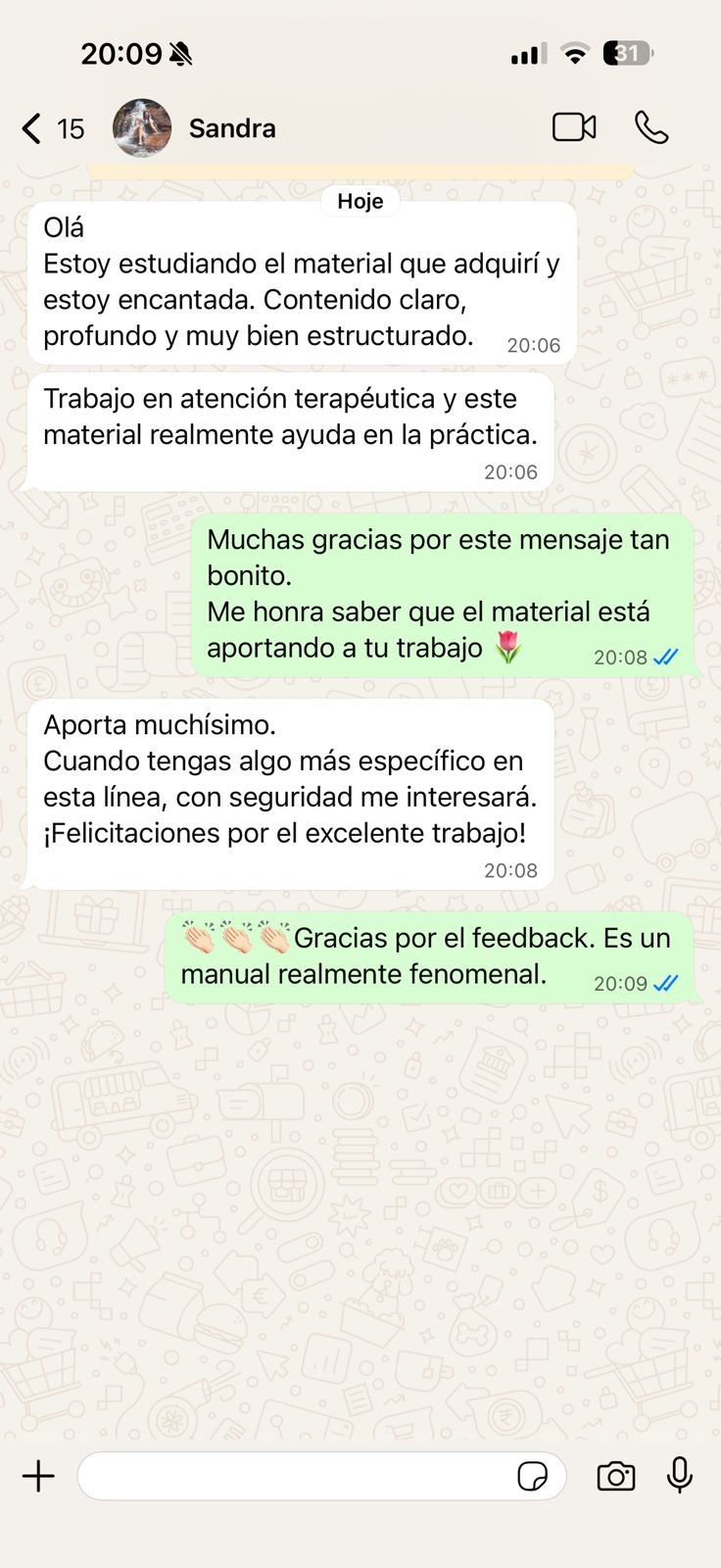Start a video call with Sandra
Viewport: 721px width, 1568px height.
pyautogui.click(x=574, y=127)
